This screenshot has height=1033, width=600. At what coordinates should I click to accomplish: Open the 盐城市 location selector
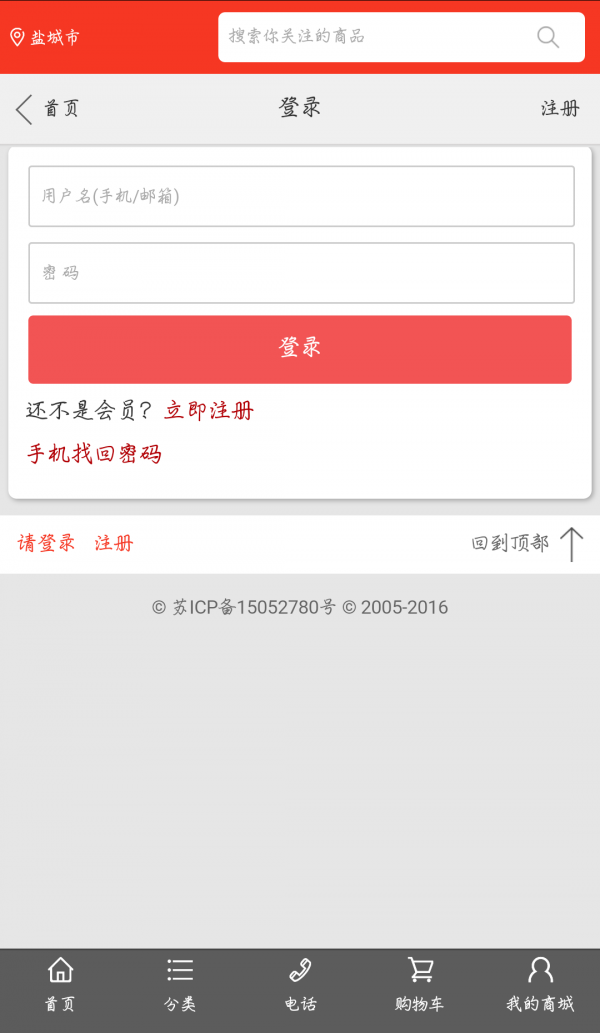coord(45,38)
